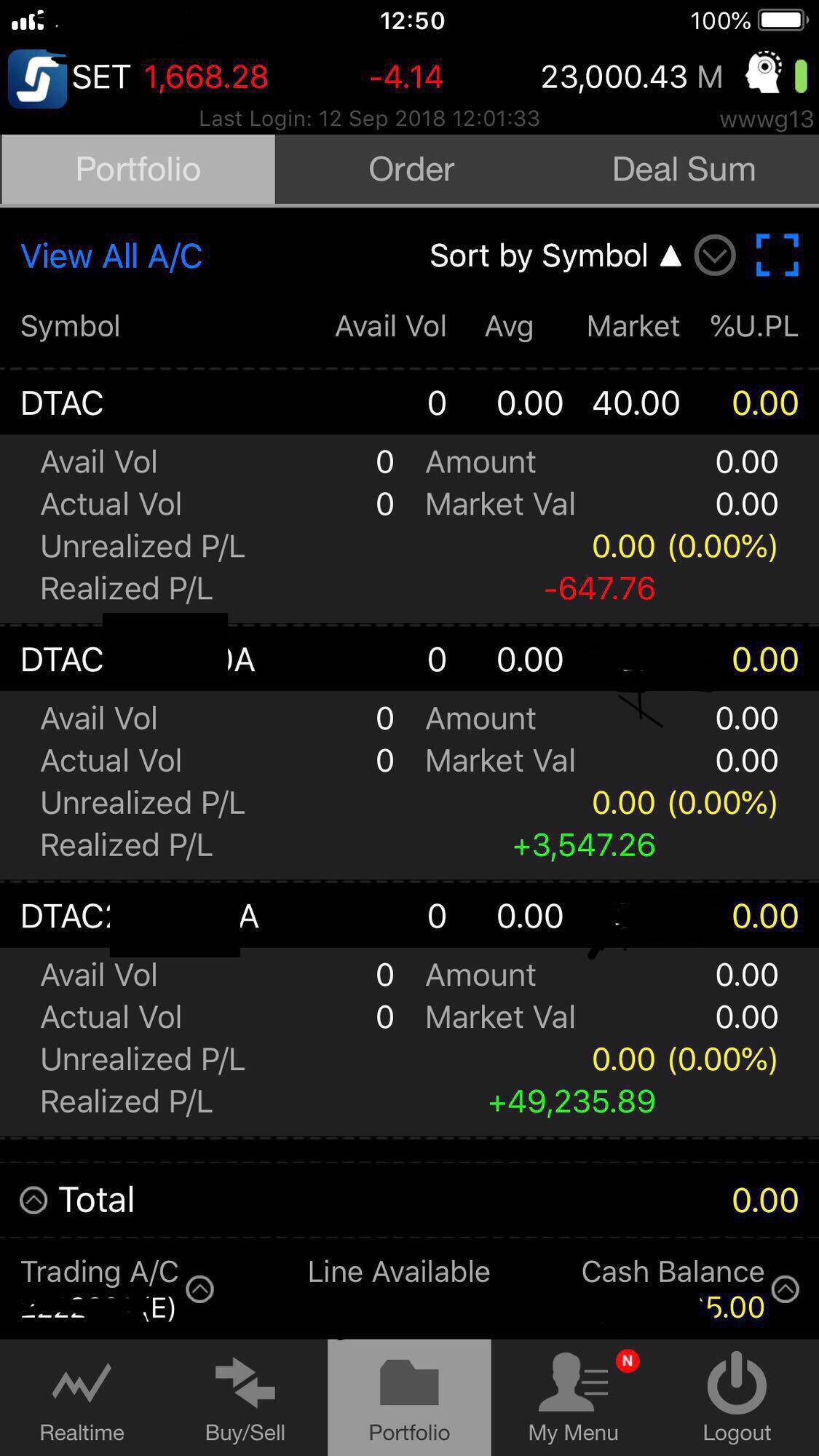
Task: Log out using the Logout button
Action: click(x=737, y=1398)
